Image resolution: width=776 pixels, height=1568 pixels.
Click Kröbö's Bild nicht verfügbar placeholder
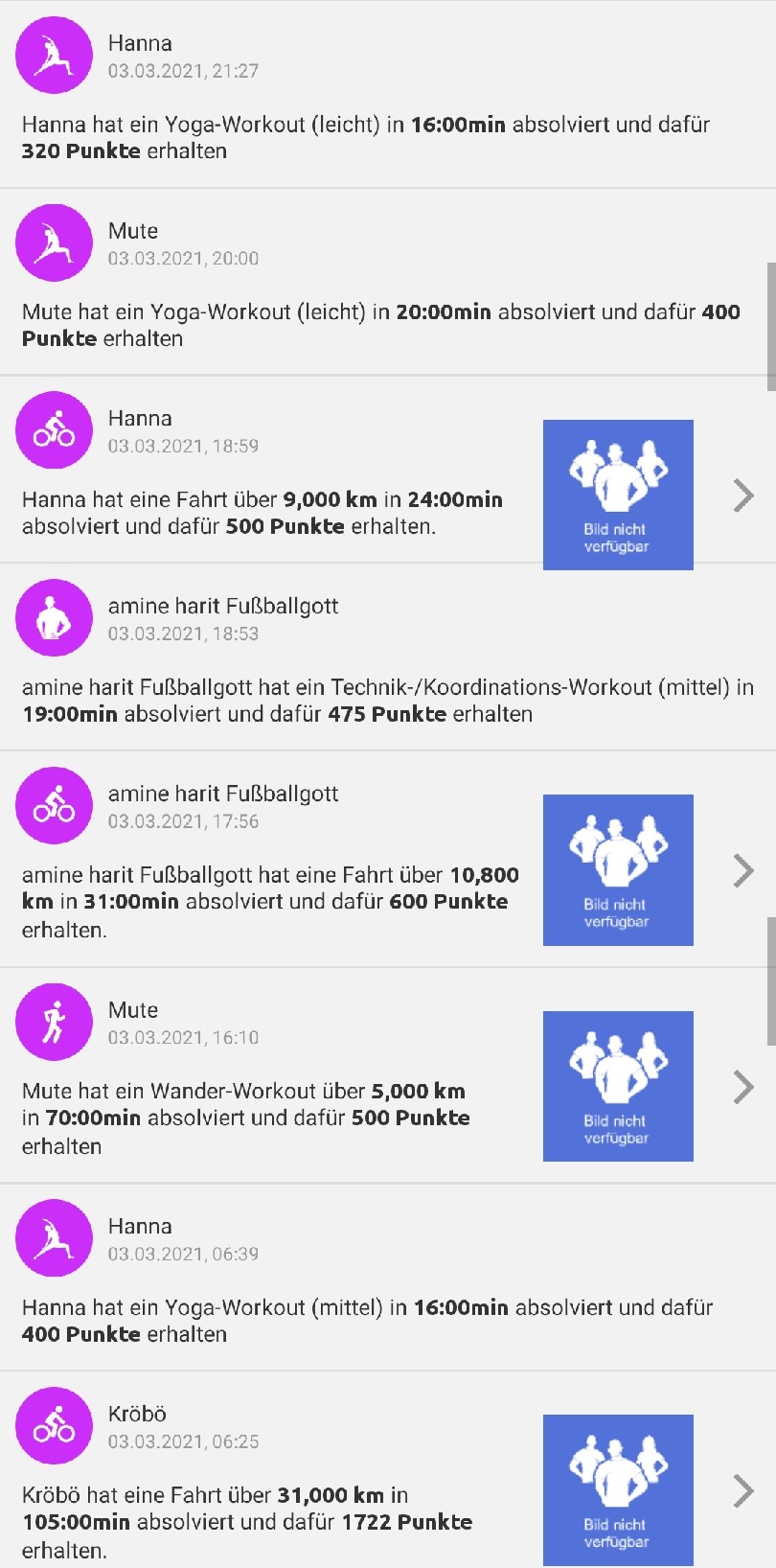coord(618,1489)
